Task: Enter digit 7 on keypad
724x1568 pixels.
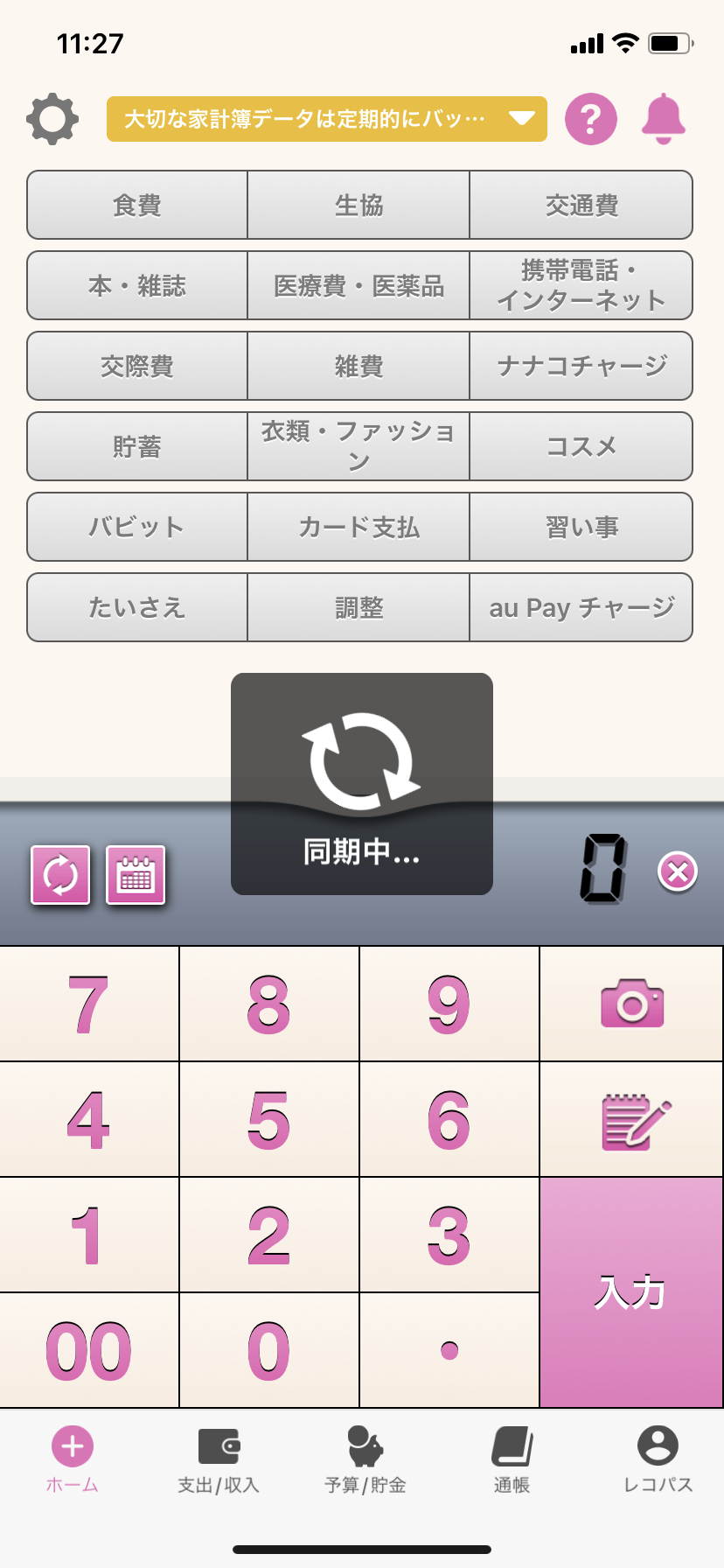Action: point(89,1004)
